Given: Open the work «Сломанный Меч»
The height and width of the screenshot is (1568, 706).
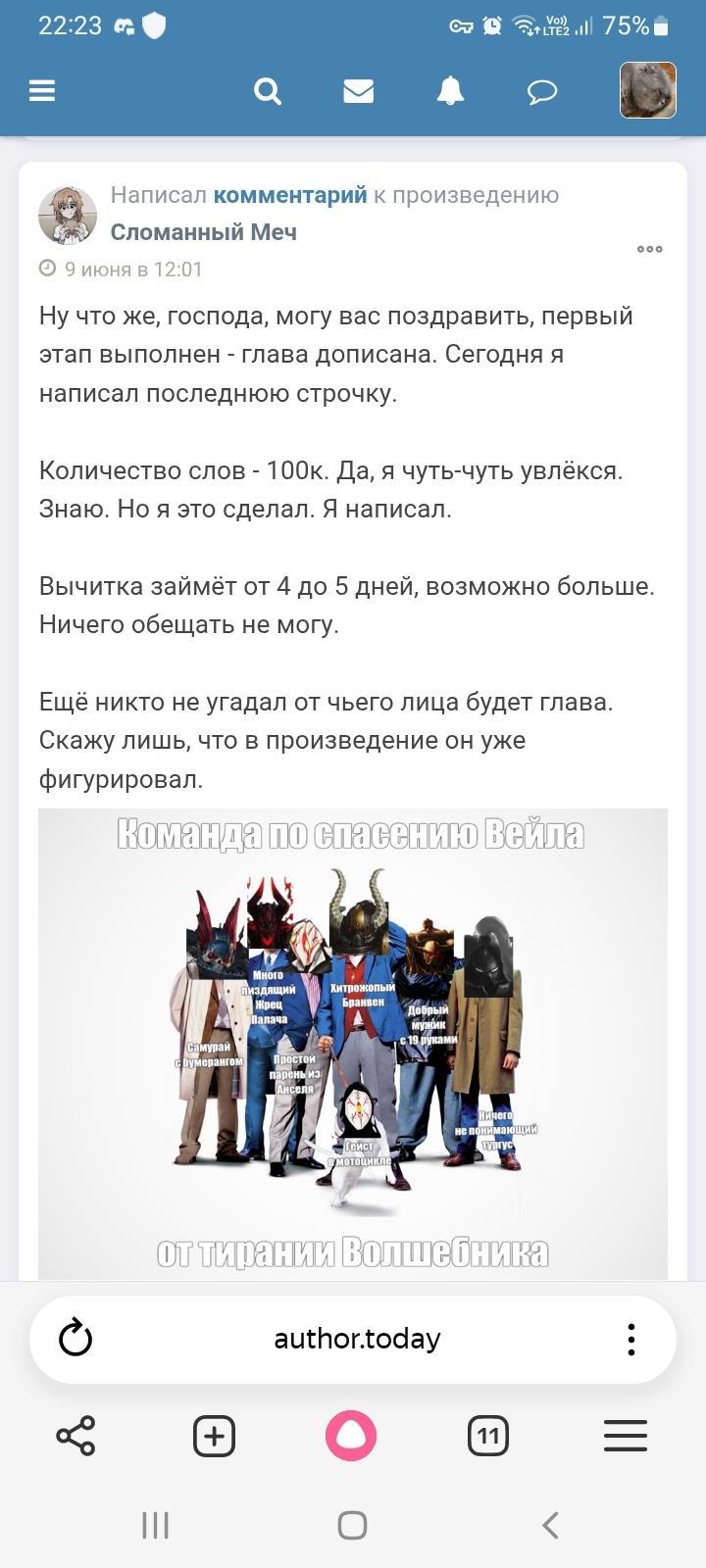Looking at the screenshot, I should click(x=204, y=232).
